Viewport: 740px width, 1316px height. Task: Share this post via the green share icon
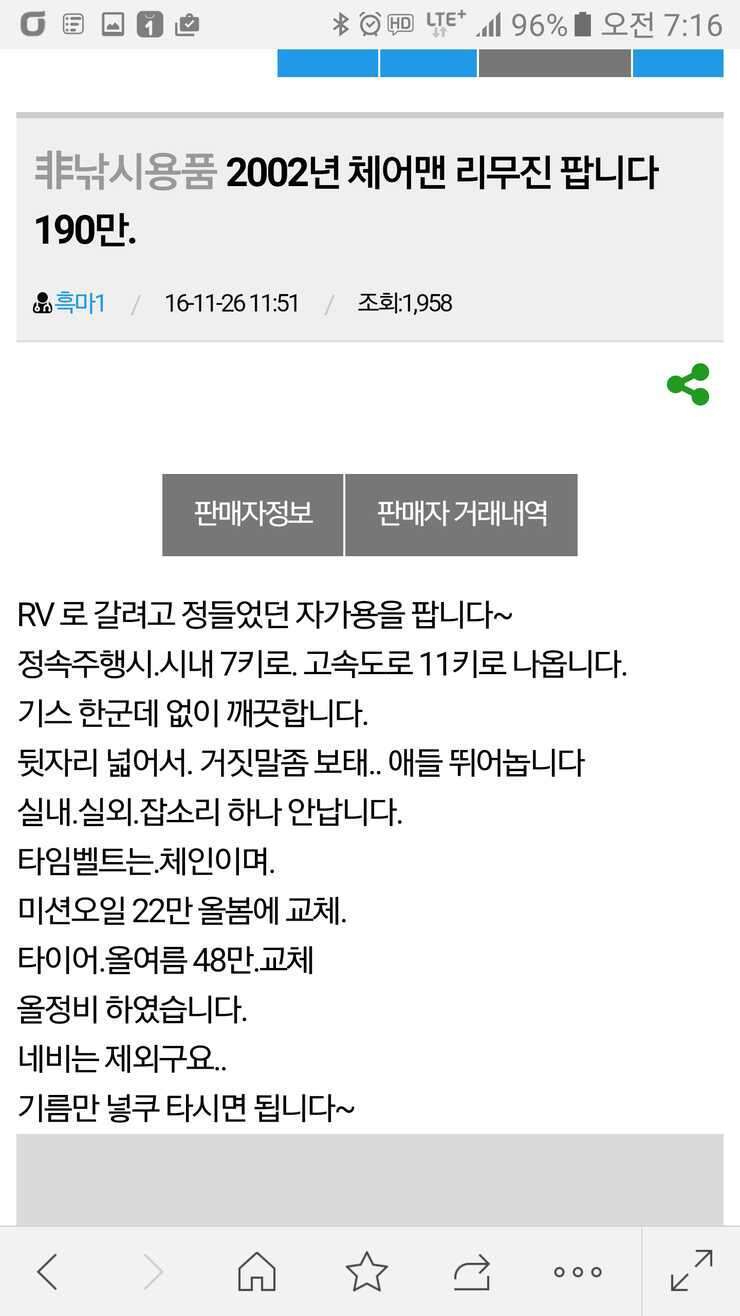pos(688,384)
